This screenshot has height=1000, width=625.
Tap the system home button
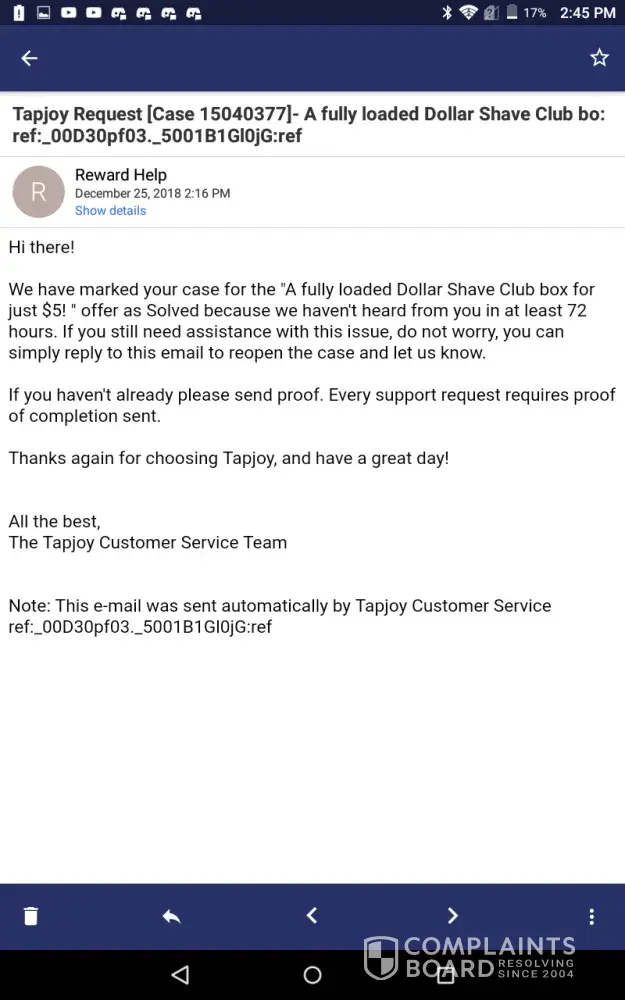[312, 975]
